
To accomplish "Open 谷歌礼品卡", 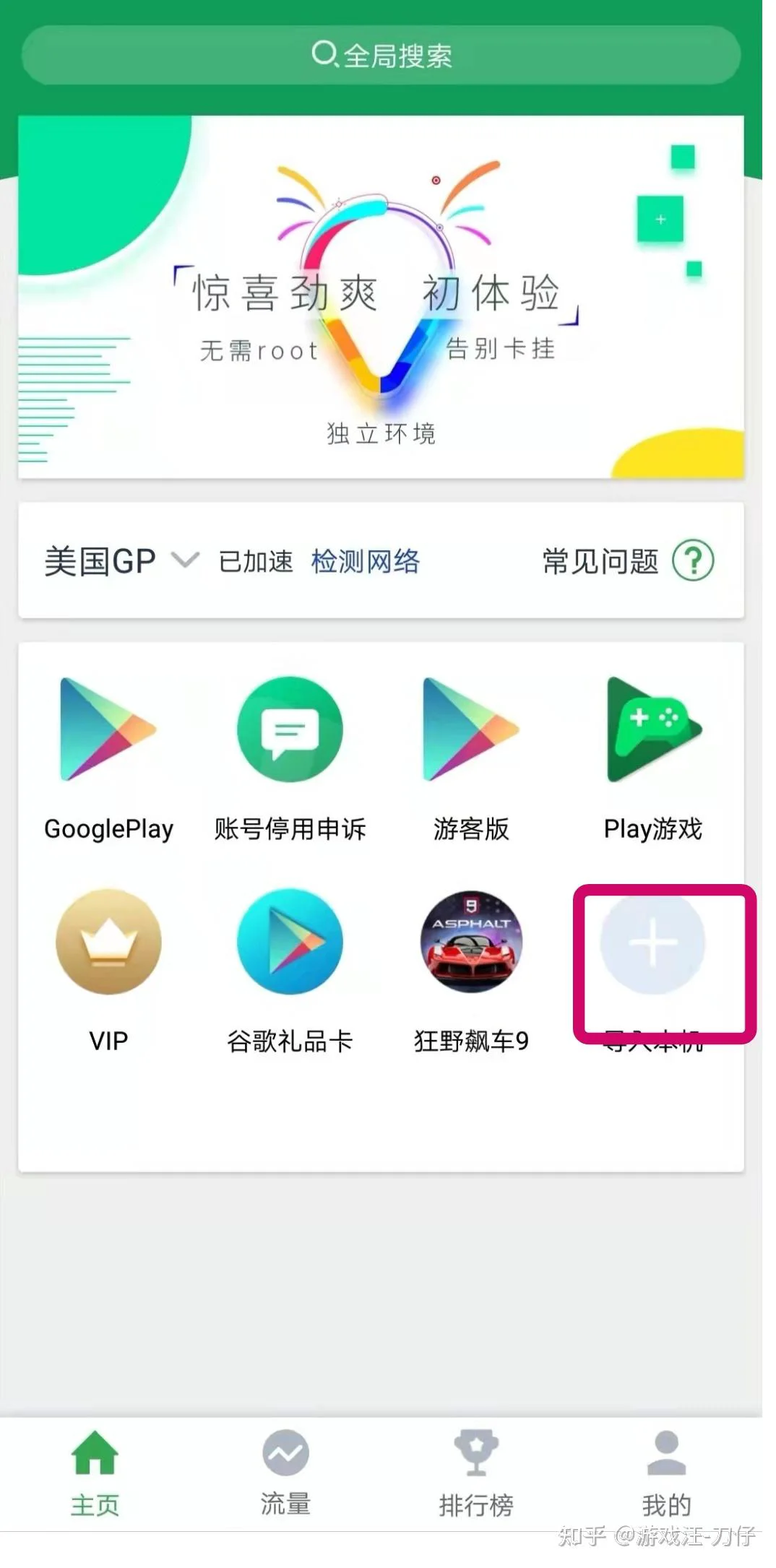I will pyautogui.click(x=290, y=942).
